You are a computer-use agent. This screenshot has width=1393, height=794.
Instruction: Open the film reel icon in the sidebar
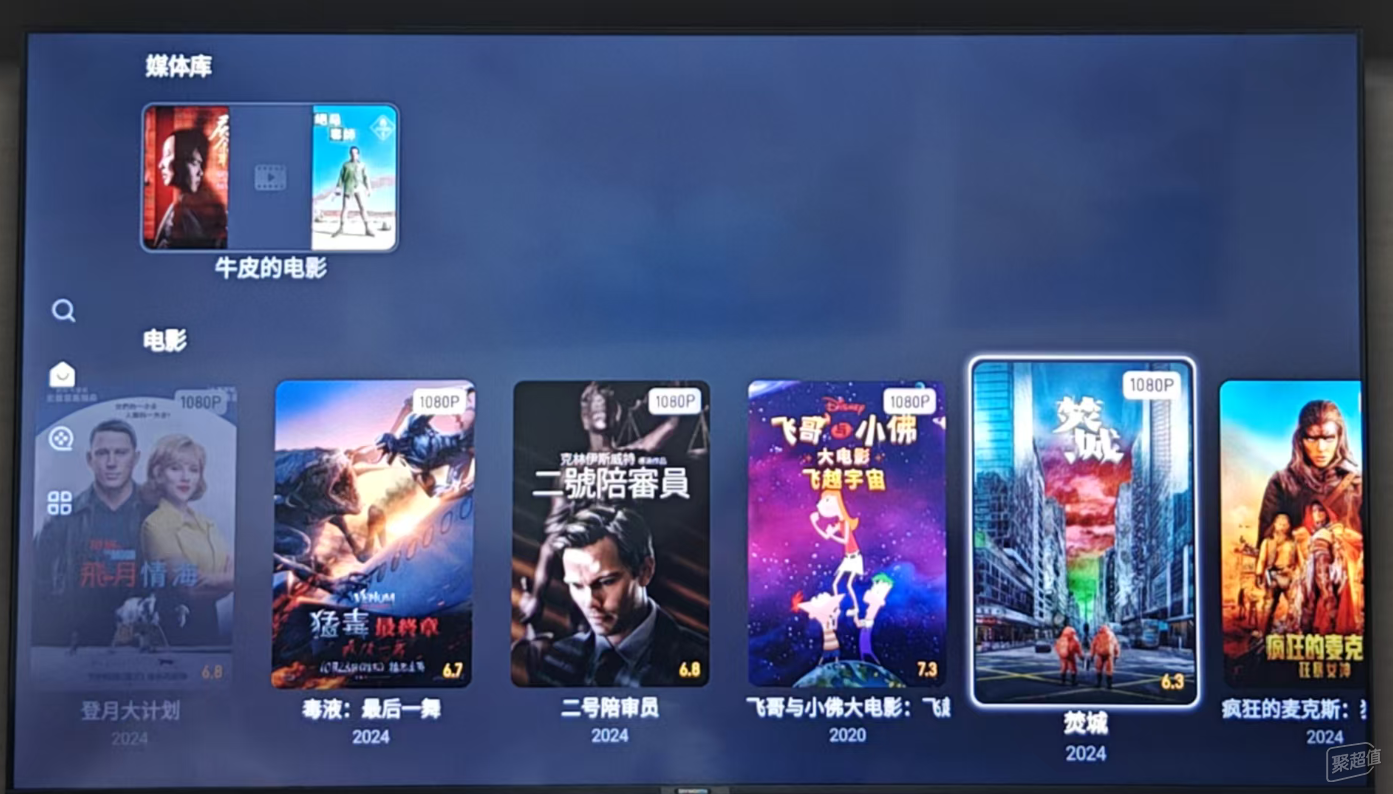pos(61,438)
